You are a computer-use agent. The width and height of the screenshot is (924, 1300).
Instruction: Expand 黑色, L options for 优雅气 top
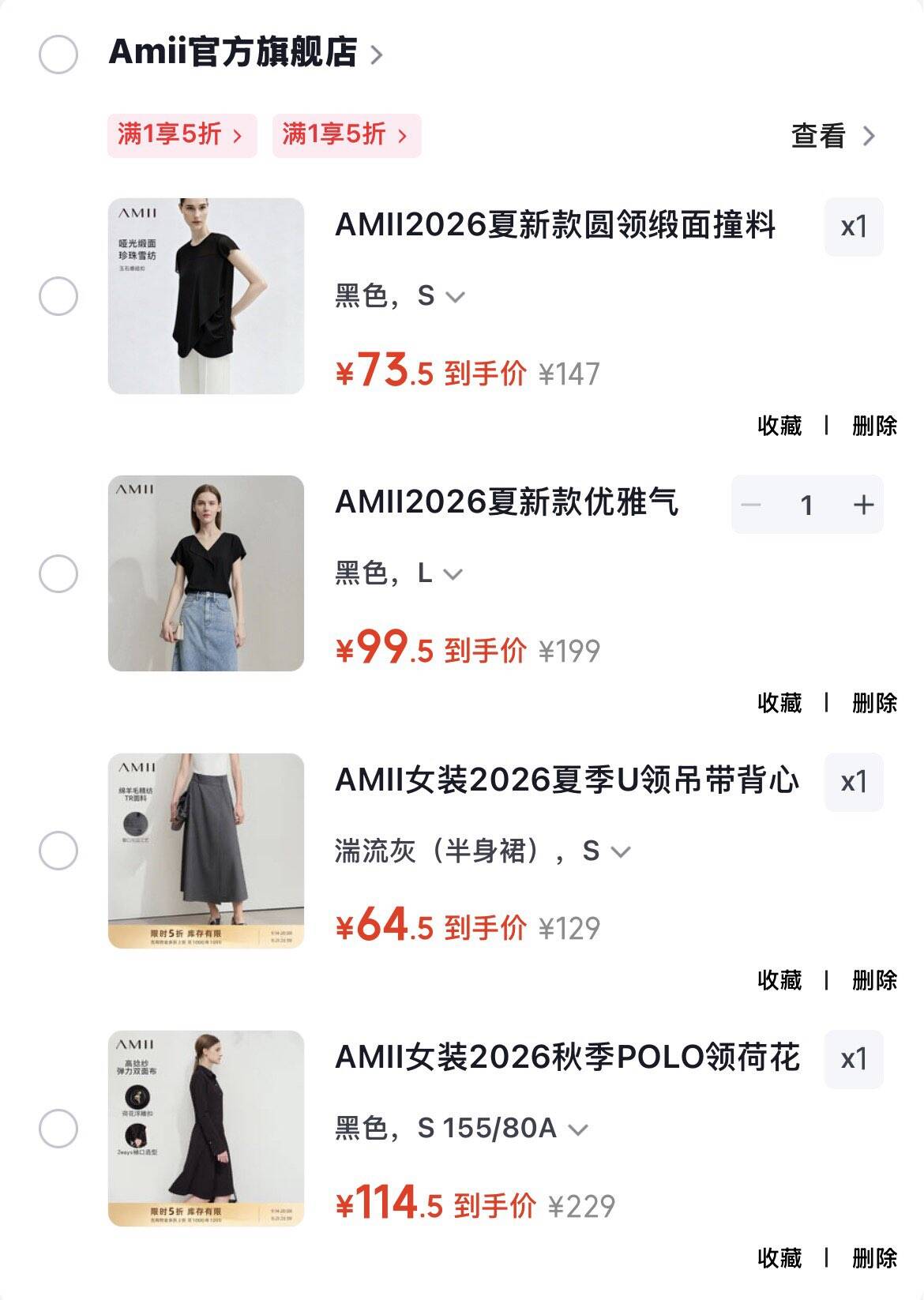click(x=398, y=573)
